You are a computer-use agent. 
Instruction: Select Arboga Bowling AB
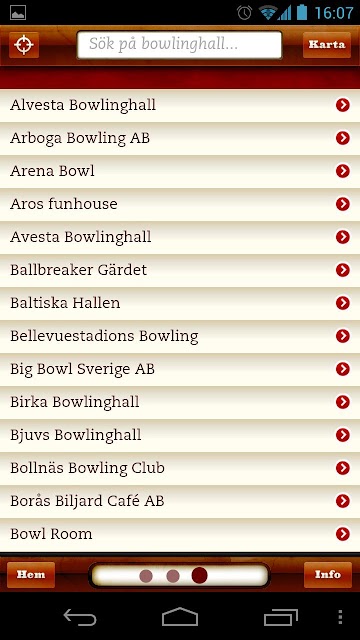180,138
